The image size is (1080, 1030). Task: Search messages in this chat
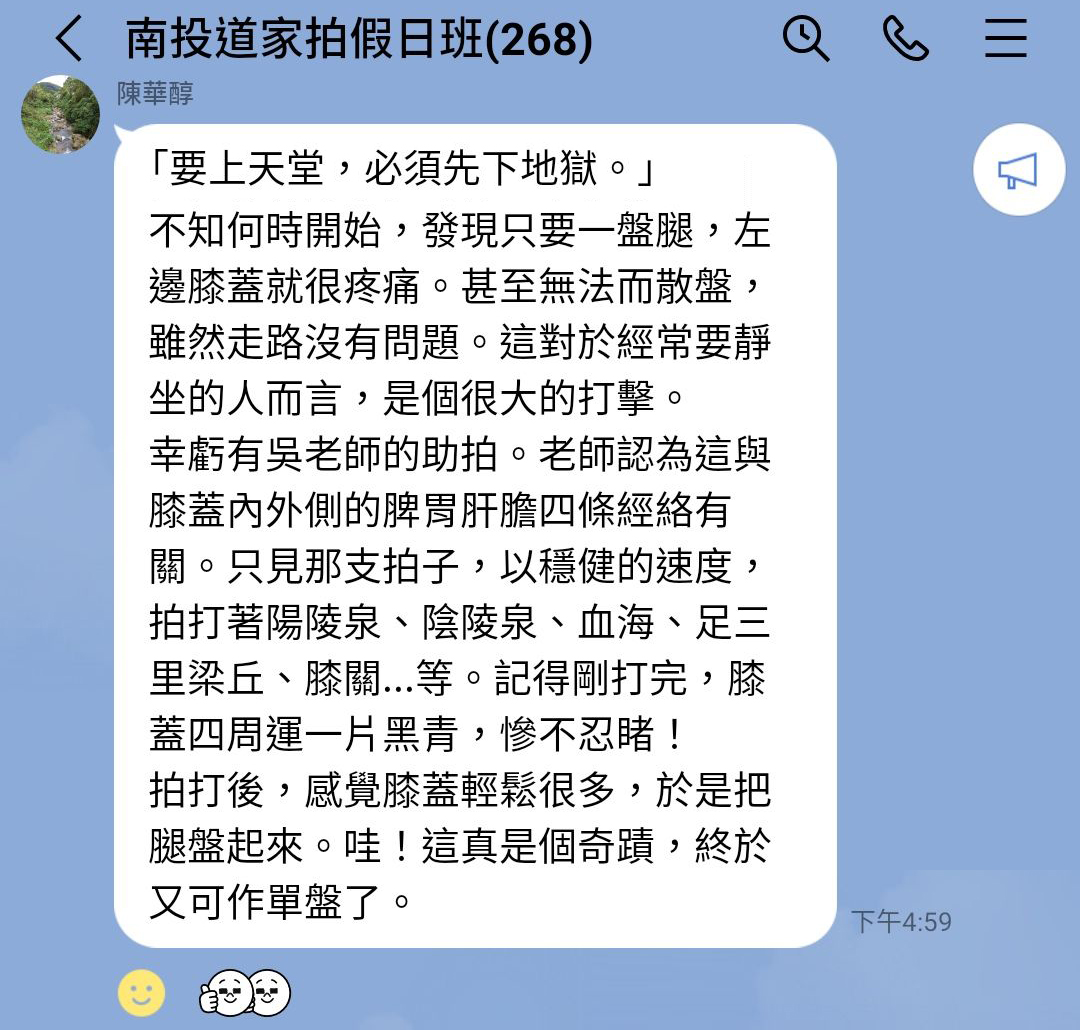tap(805, 40)
